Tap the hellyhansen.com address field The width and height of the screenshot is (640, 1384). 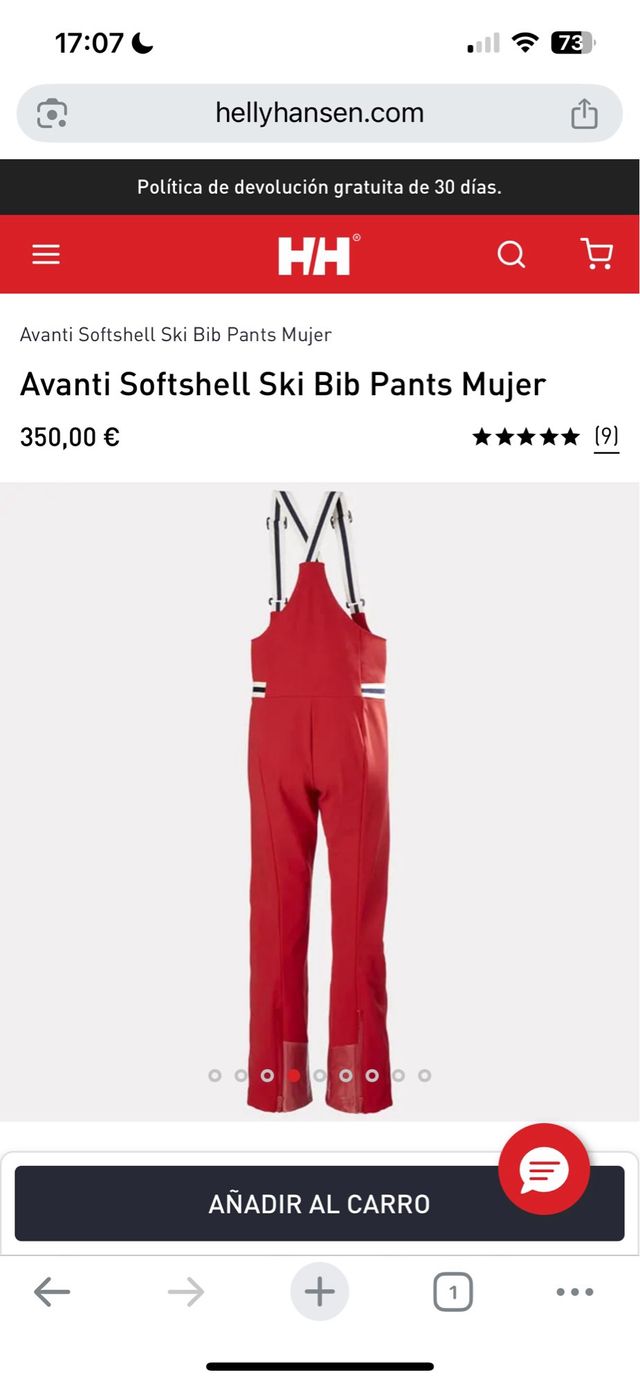pos(319,113)
